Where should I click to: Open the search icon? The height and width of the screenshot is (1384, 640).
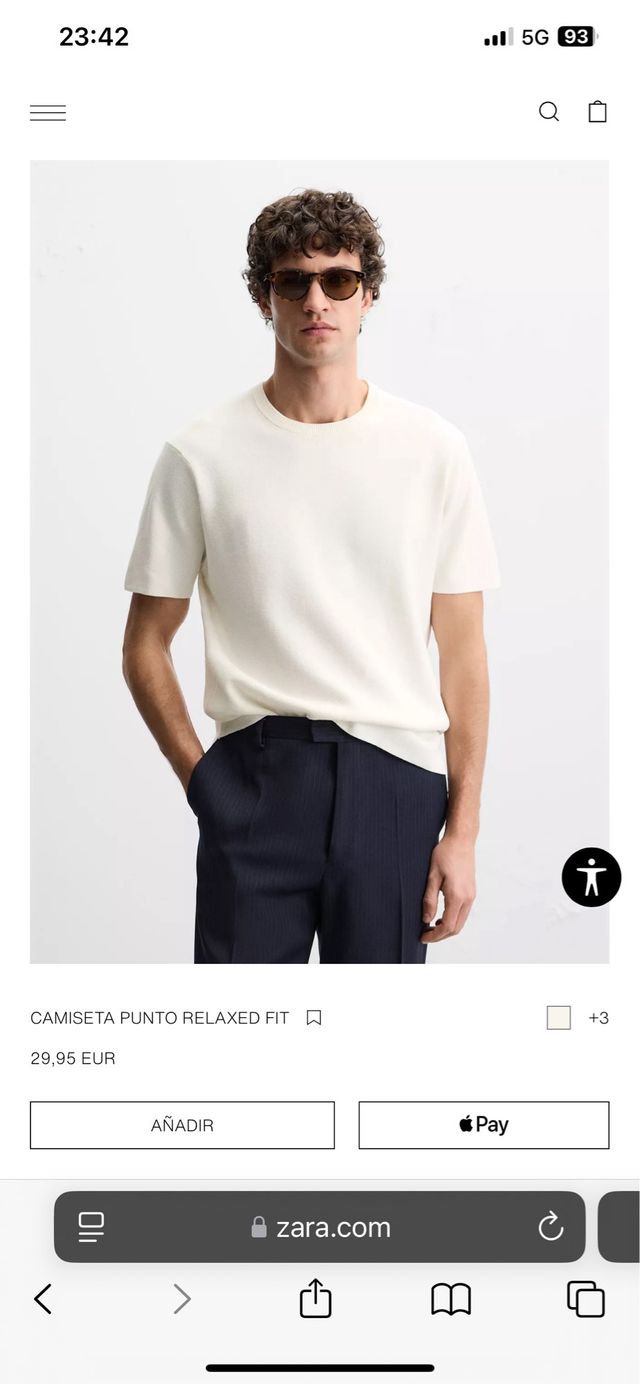[549, 112]
